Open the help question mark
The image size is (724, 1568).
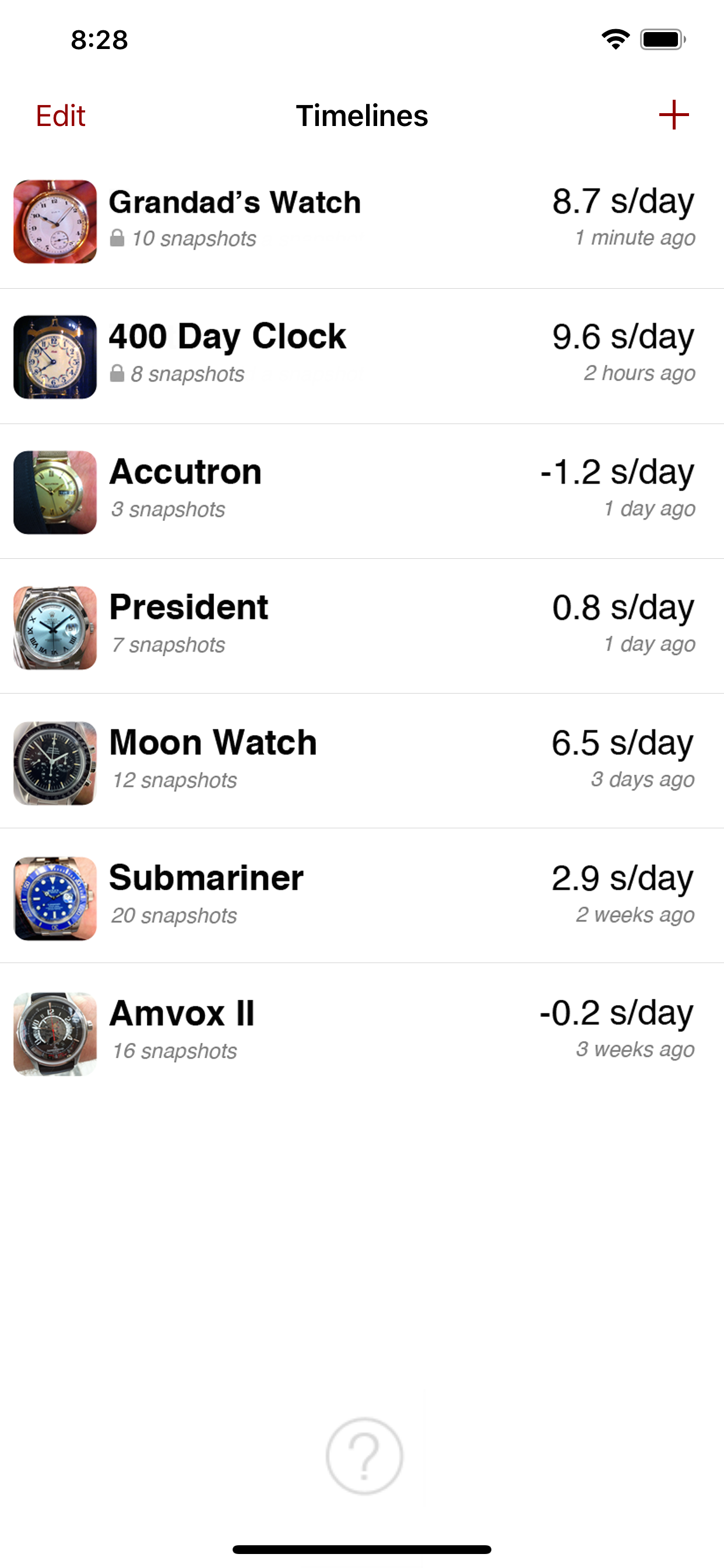coord(364,1456)
